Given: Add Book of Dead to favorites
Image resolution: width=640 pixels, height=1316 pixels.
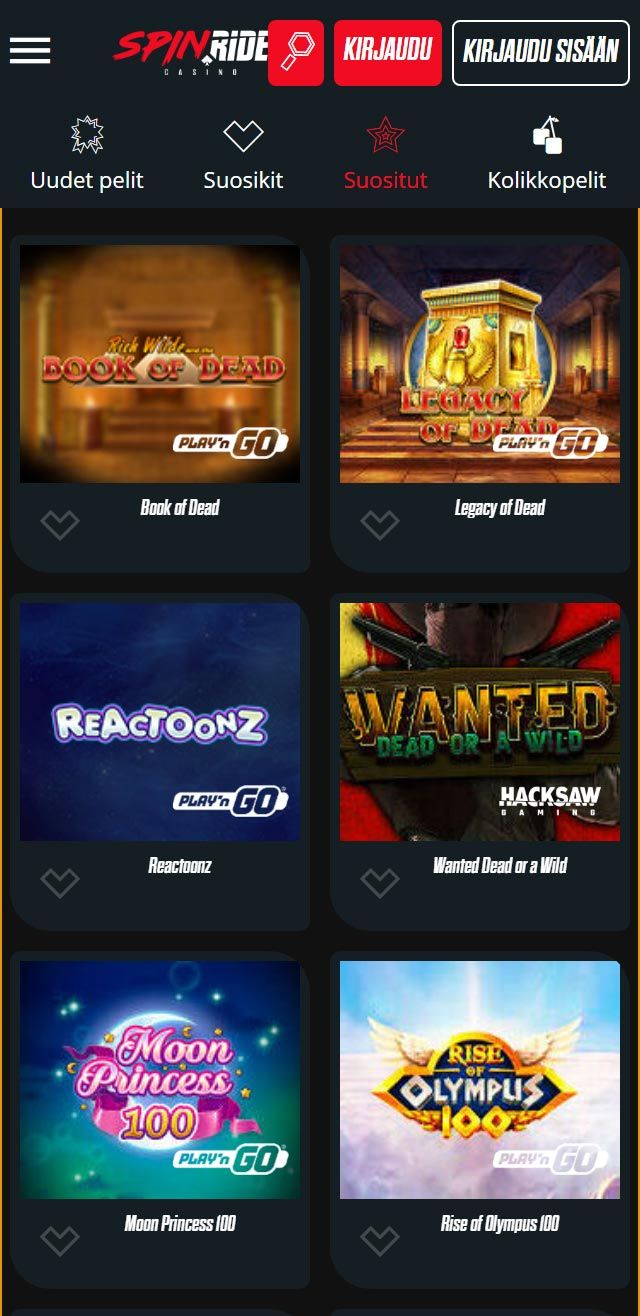Looking at the screenshot, I should (x=60, y=524).
